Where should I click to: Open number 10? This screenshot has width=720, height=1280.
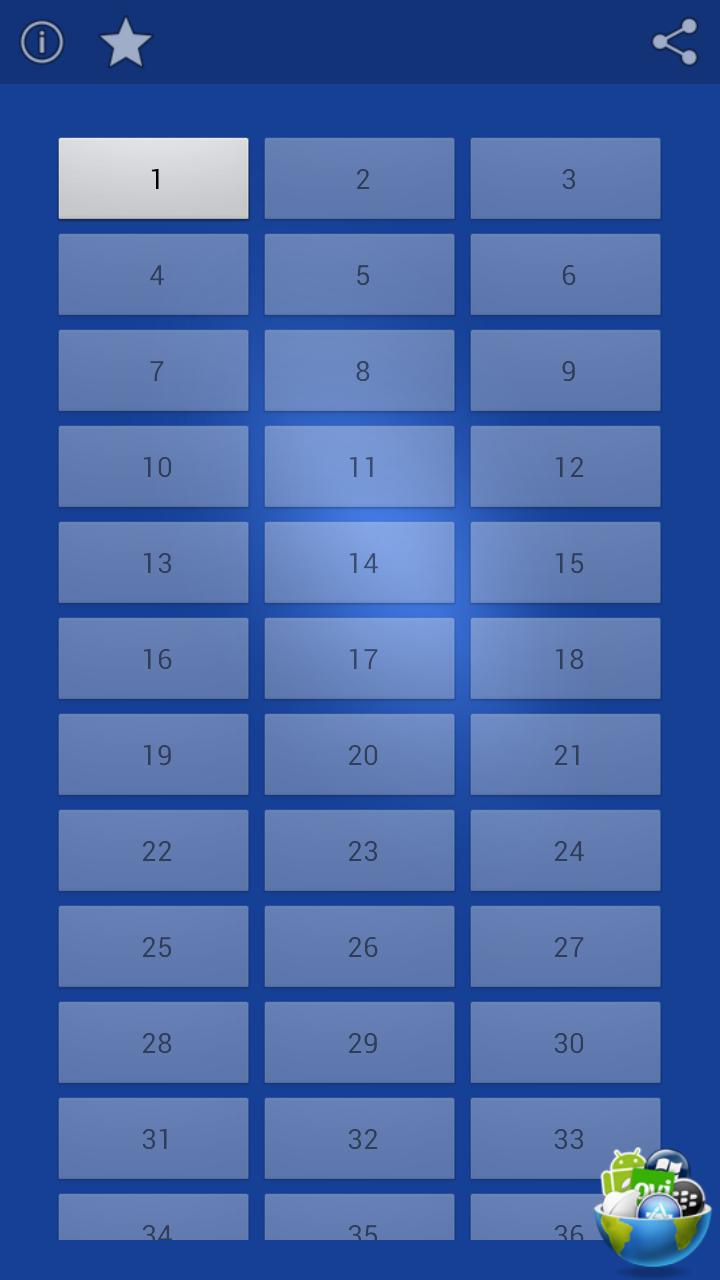pos(154,466)
